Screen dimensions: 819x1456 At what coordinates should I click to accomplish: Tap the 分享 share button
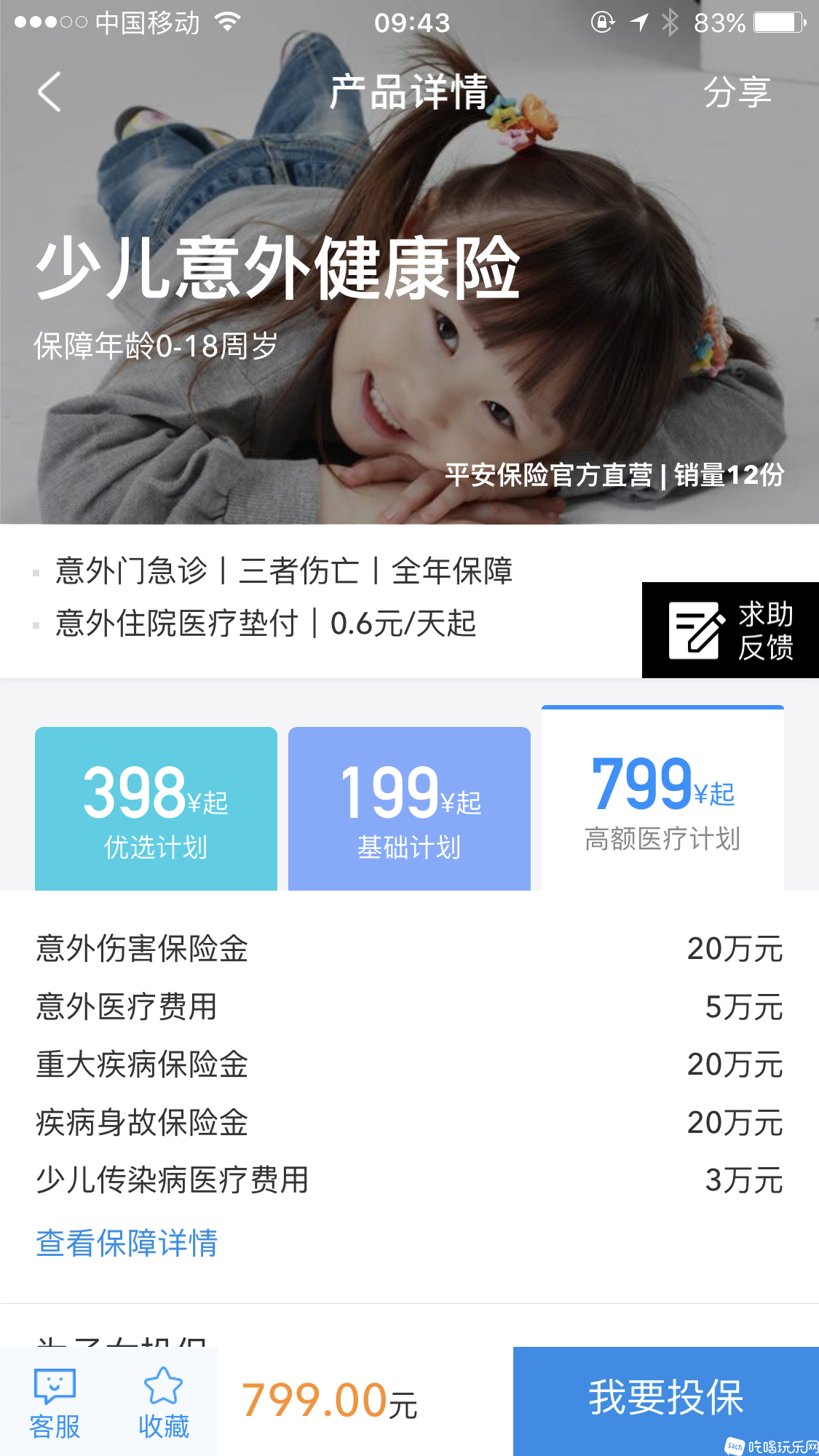click(737, 92)
